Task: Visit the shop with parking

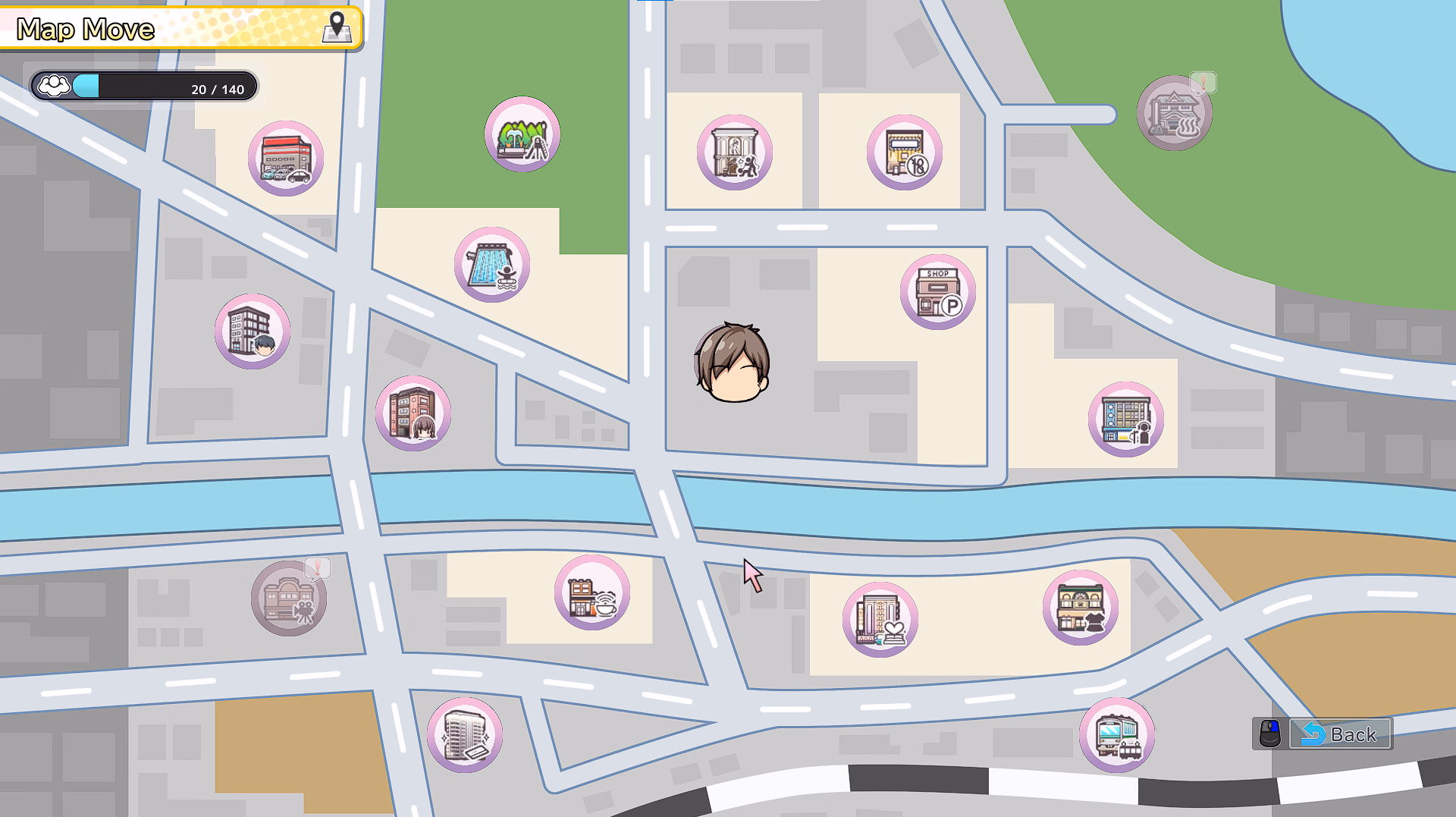Action: click(x=937, y=292)
